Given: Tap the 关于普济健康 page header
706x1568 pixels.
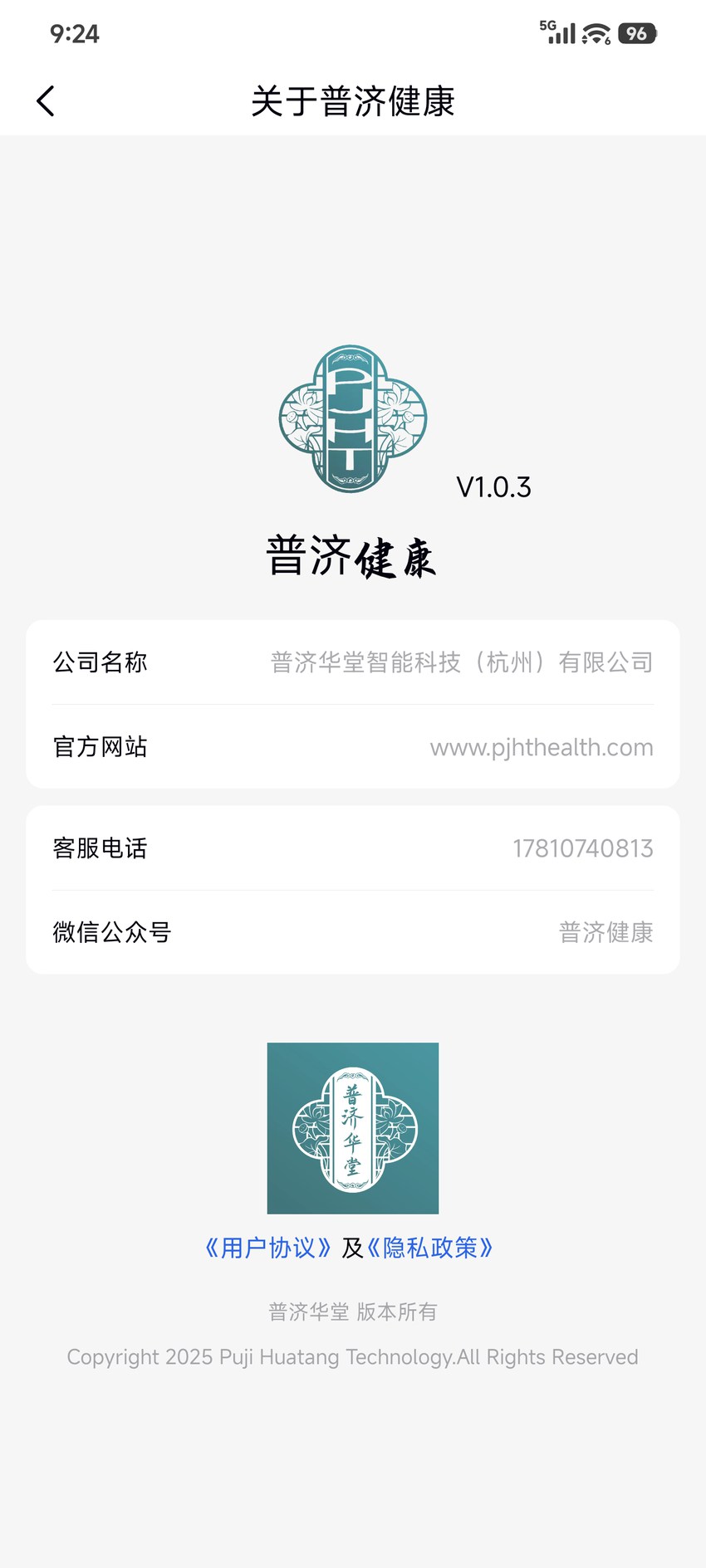Looking at the screenshot, I should (352, 100).
